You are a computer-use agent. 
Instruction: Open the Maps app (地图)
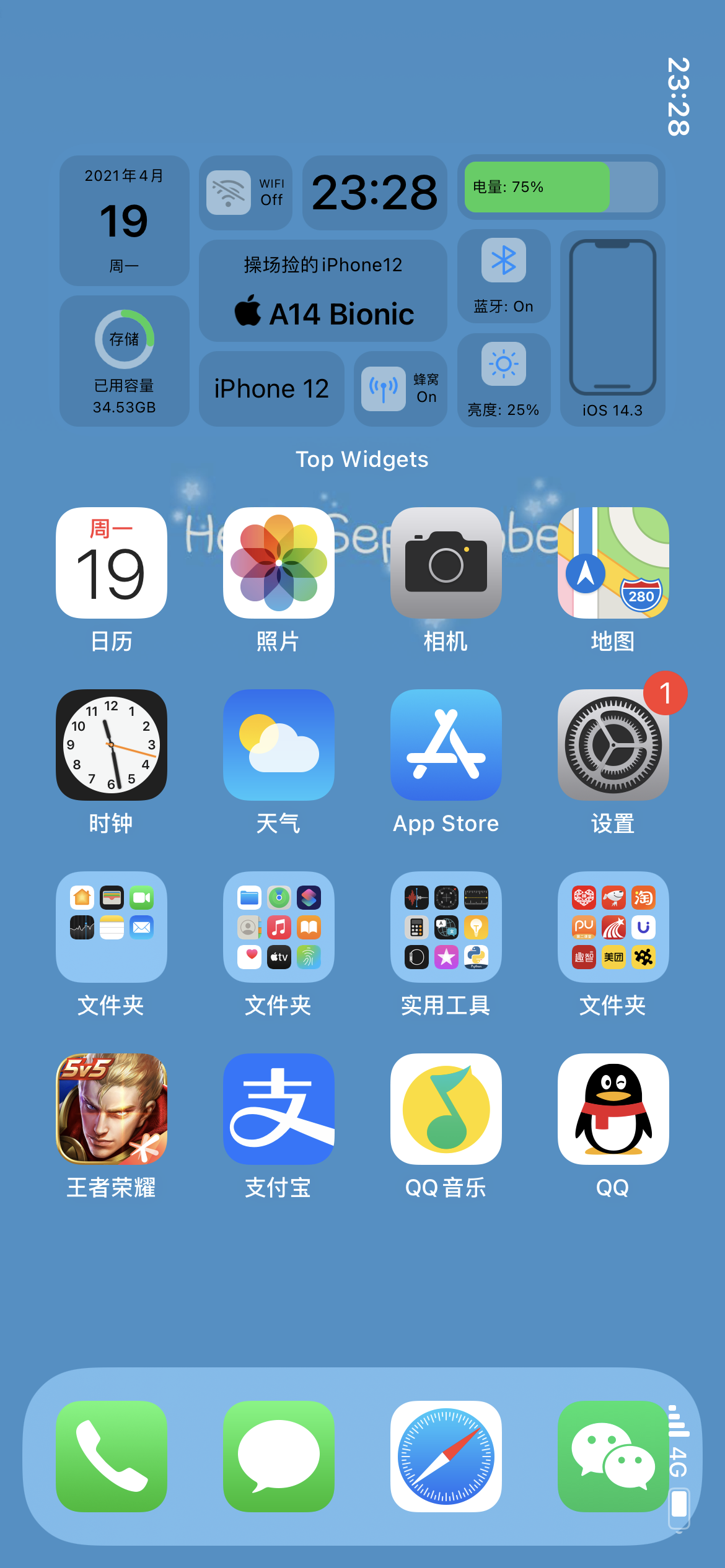(613, 562)
